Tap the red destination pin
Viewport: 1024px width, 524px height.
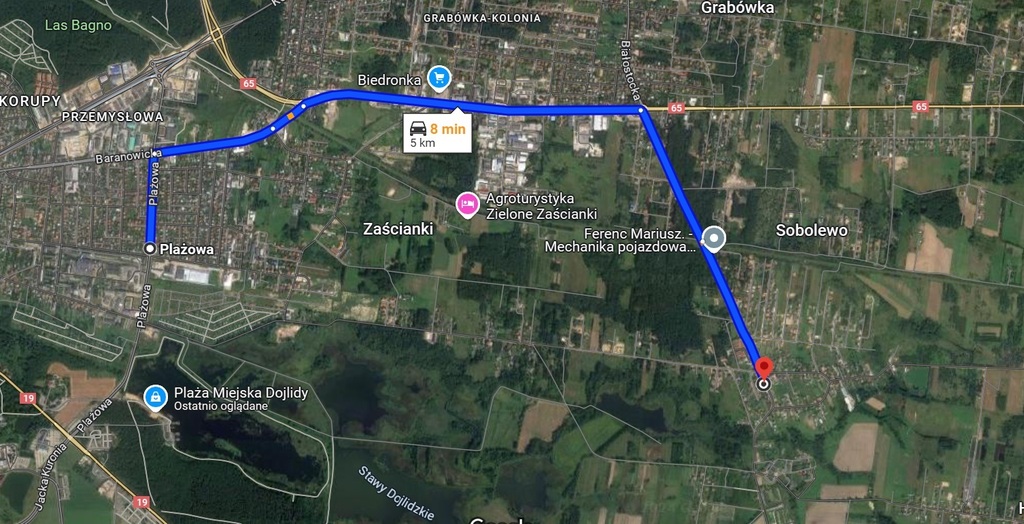[764, 368]
